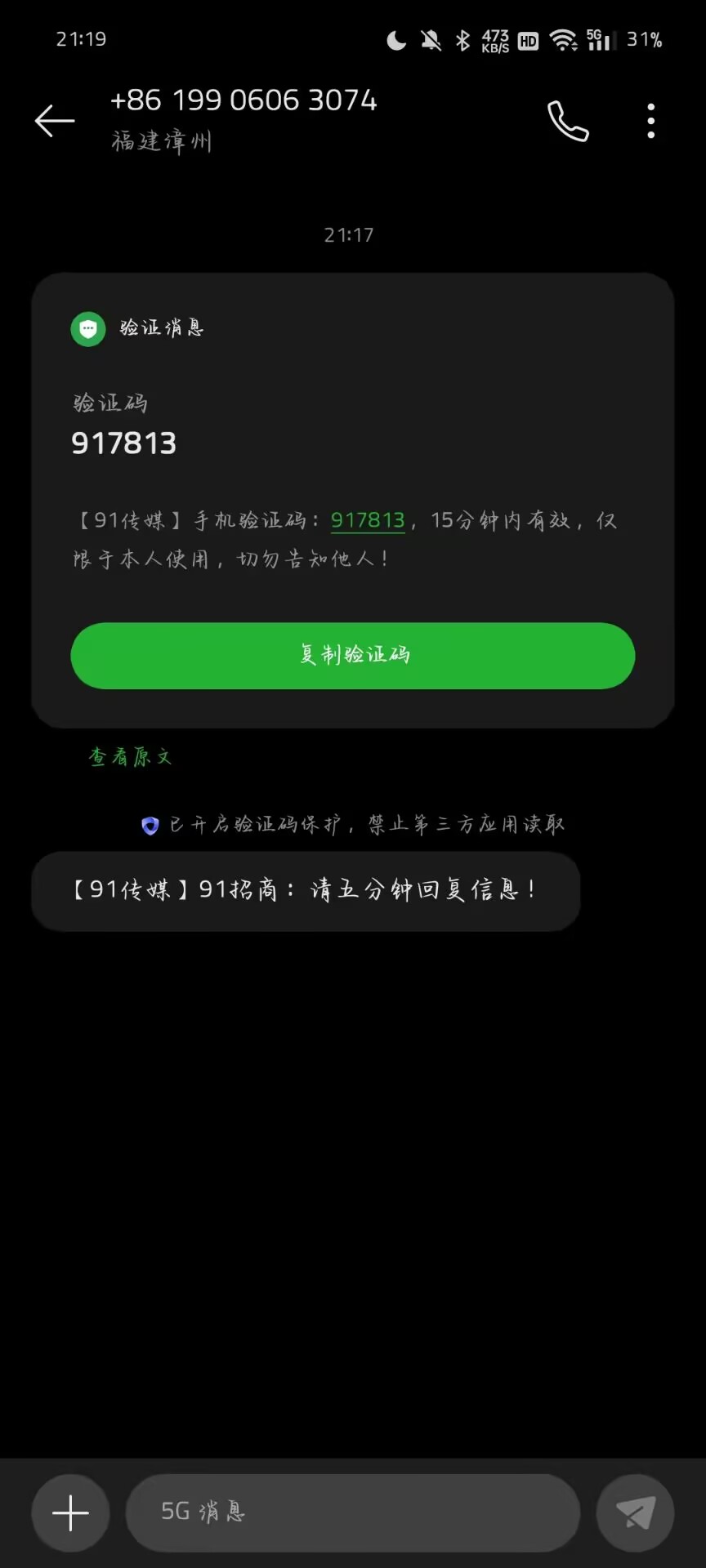706x1568 pixels.
Task: Tap the 复制验证码 copy code button
Action: pos(352,655)
